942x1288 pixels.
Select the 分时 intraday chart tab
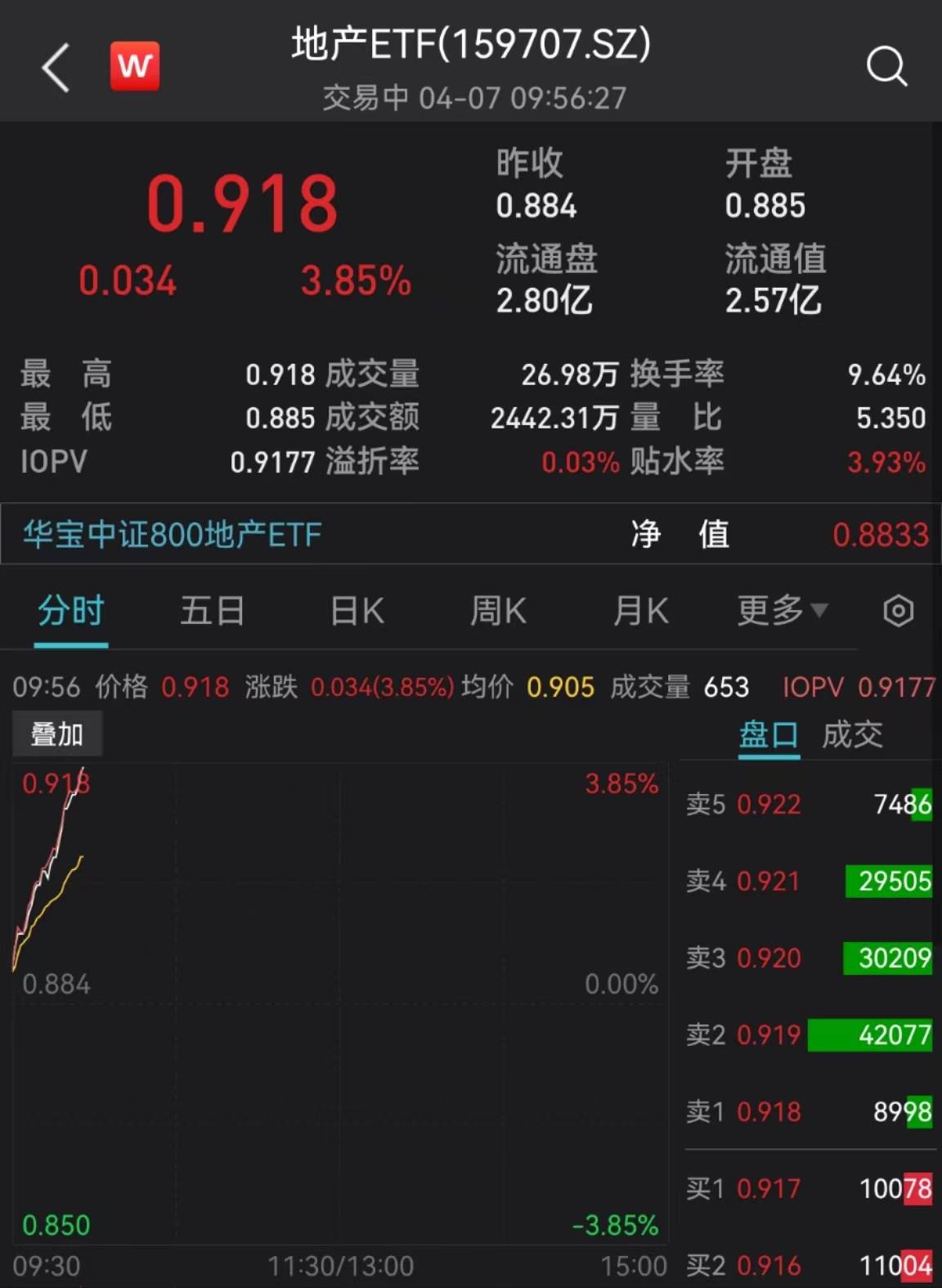pos(70,611)
